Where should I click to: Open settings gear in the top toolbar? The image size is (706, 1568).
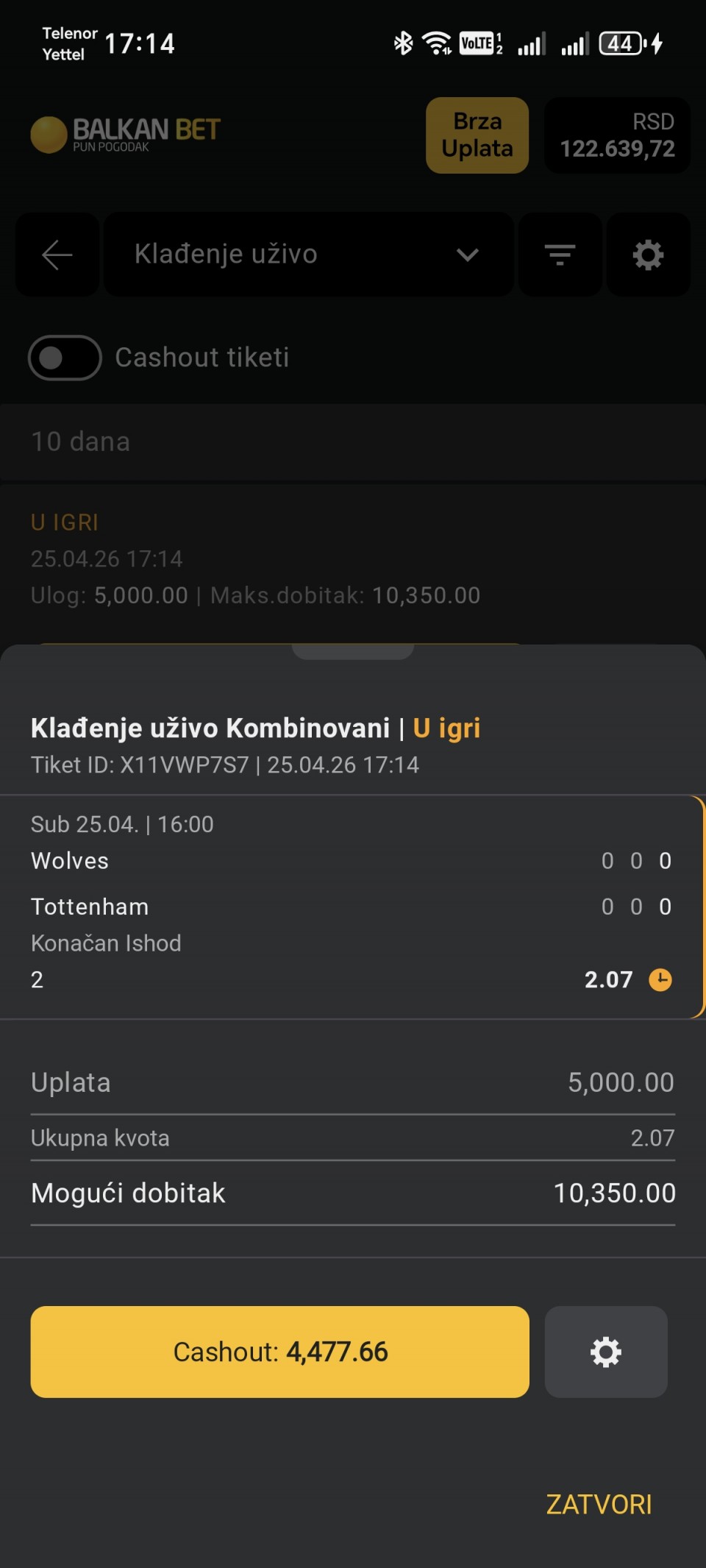coord(648,255)
